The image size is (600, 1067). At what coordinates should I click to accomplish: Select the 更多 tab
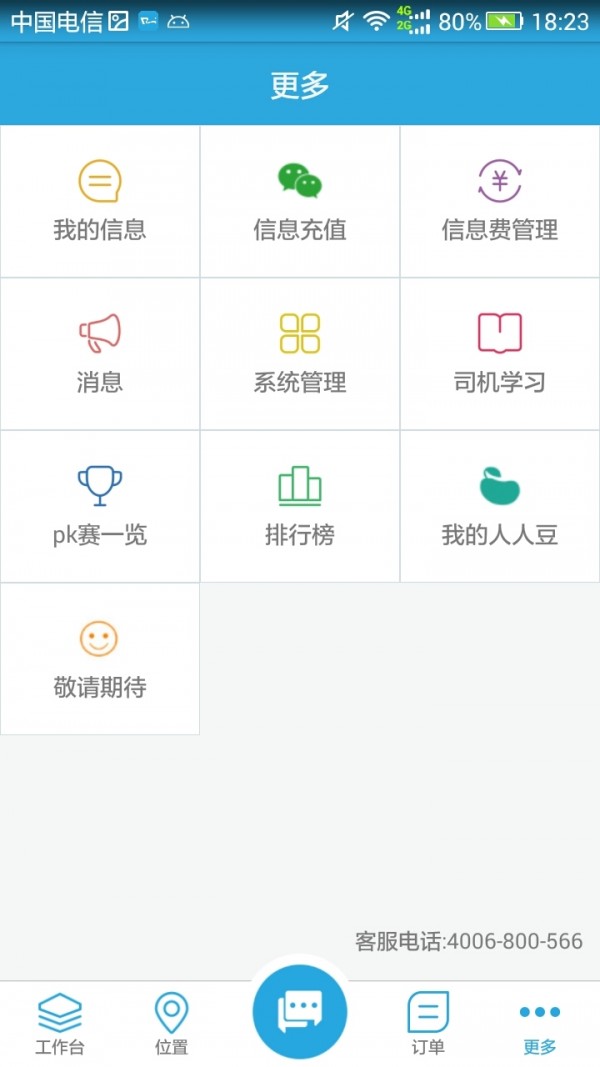tap(540, 1024)
